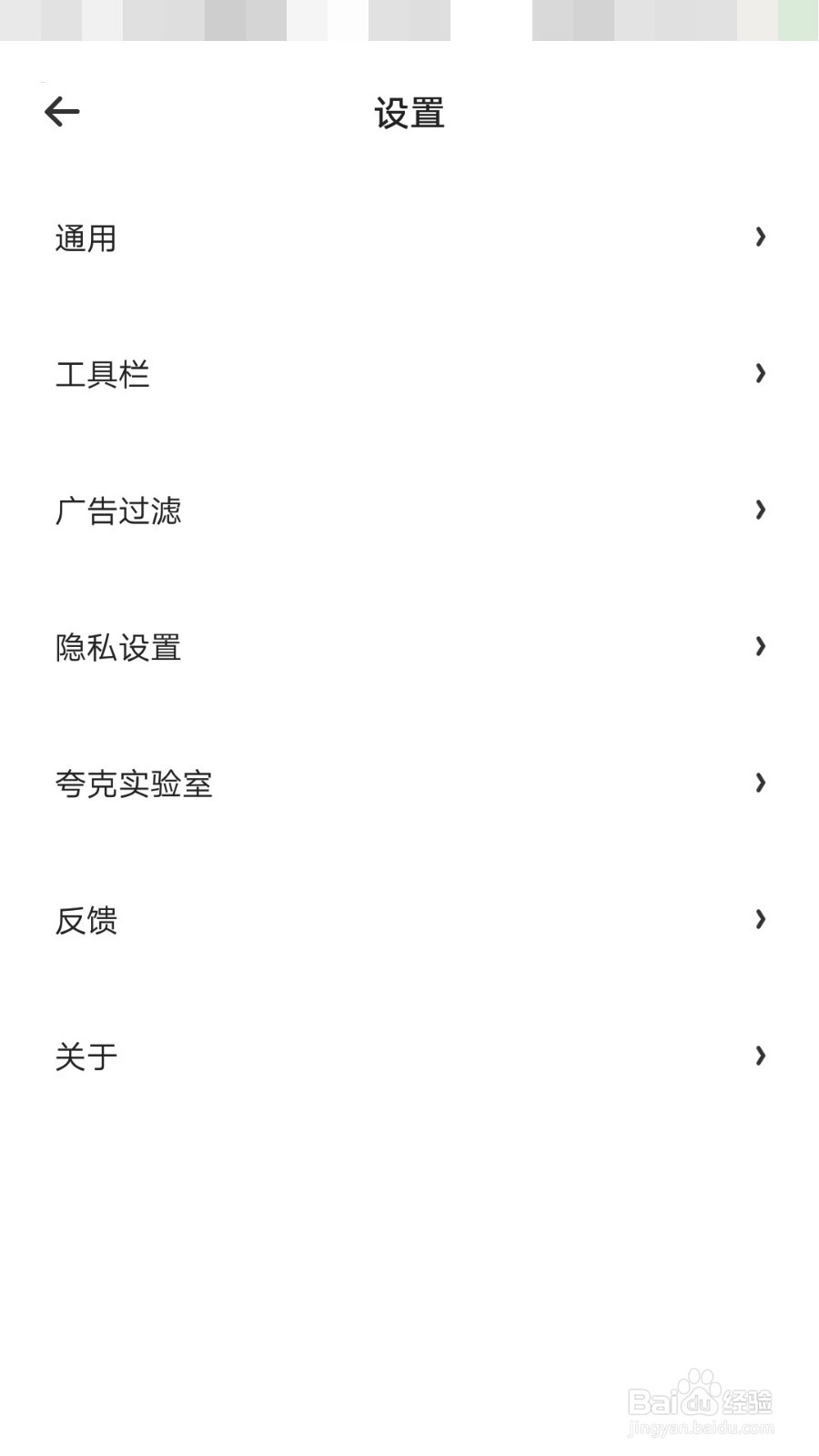Expand the chevron next to 广告过滤
Image resolution: width=819 pixels, height=1456 pixels.
(760, 510)
